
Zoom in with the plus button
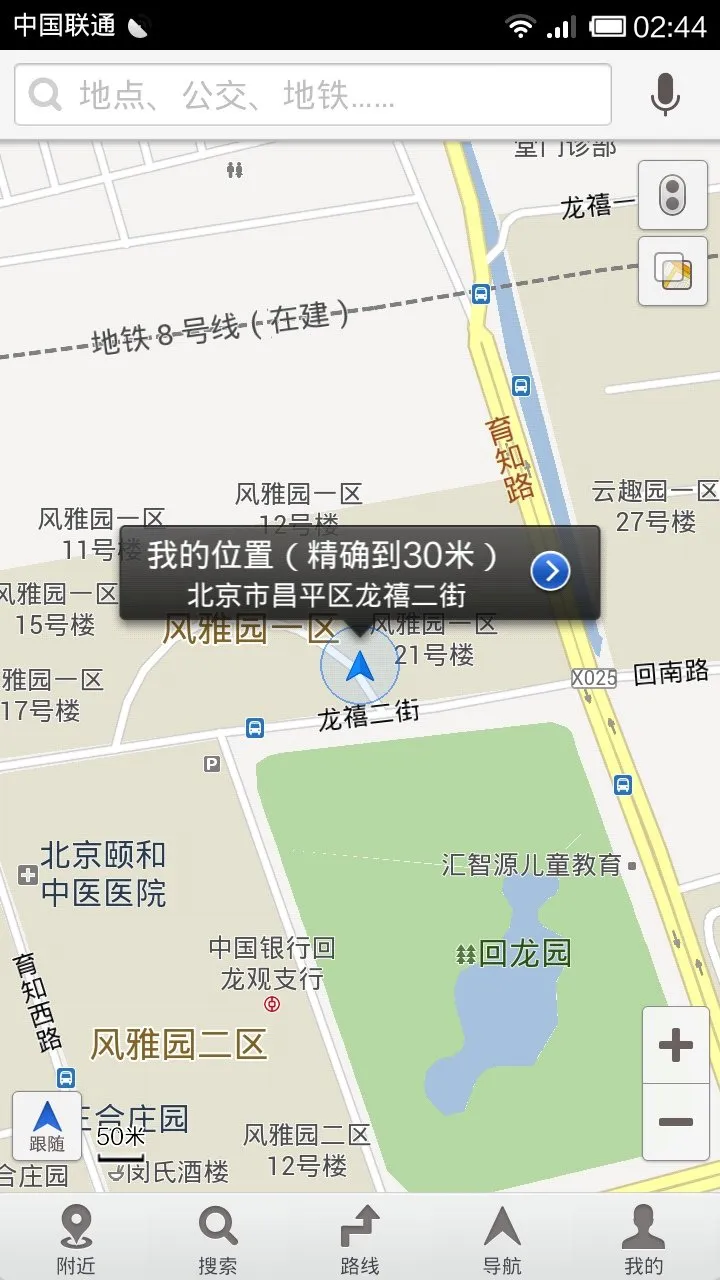[676, 1046]
